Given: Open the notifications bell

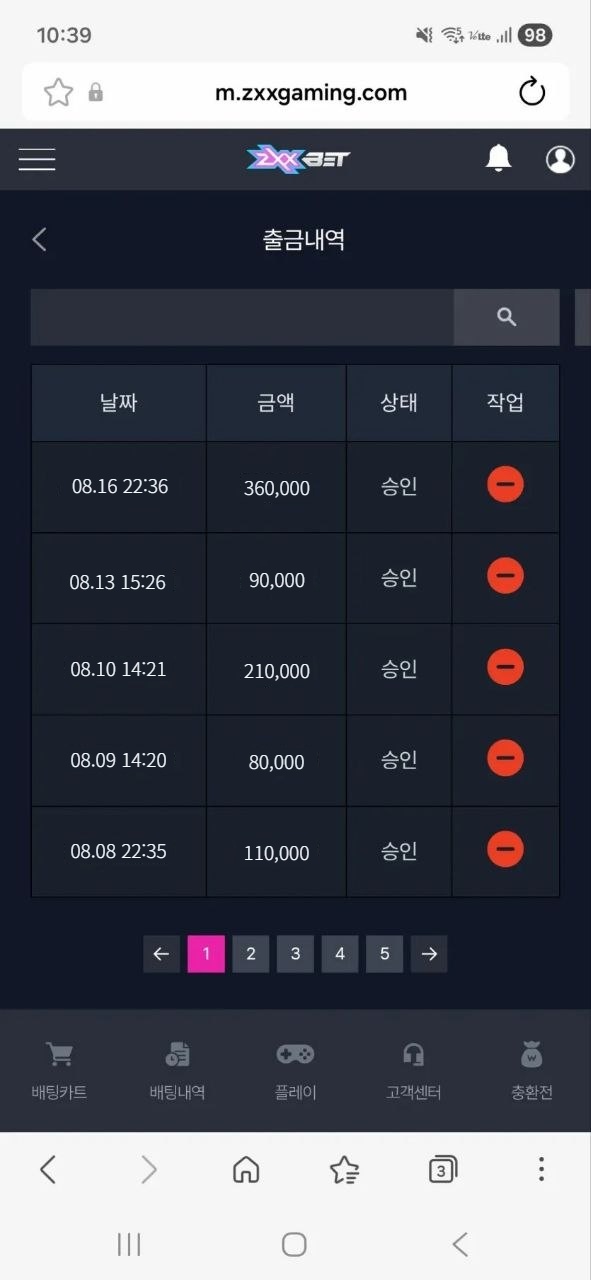Looking at the screenshot, I should [498, 158].
